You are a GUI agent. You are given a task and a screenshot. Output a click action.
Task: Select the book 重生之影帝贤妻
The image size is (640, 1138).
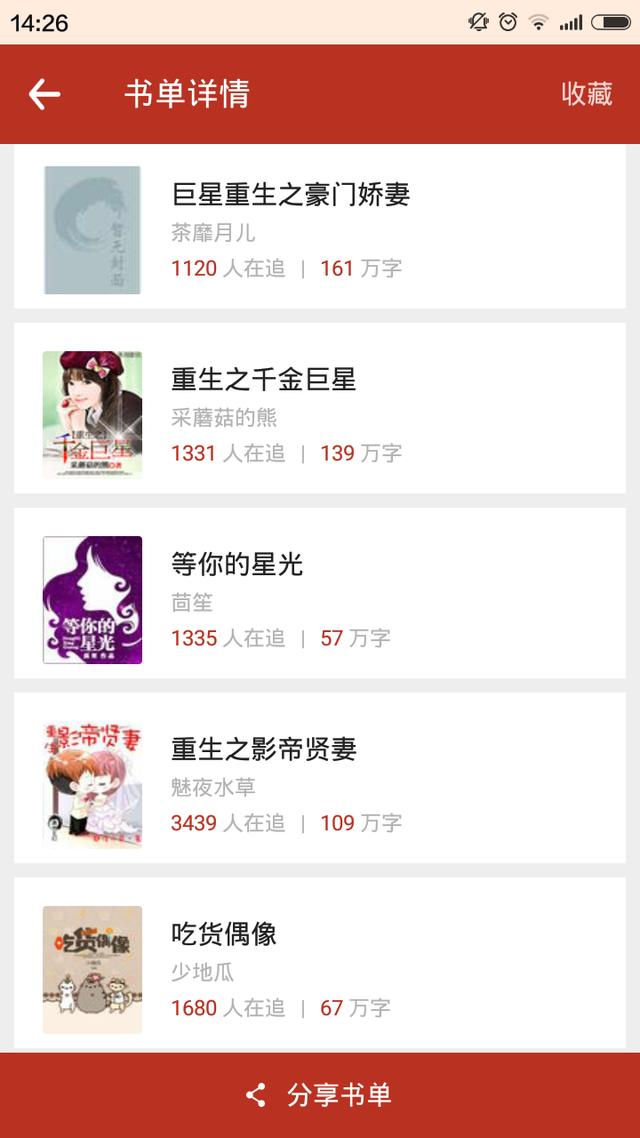tap(264, 750)
